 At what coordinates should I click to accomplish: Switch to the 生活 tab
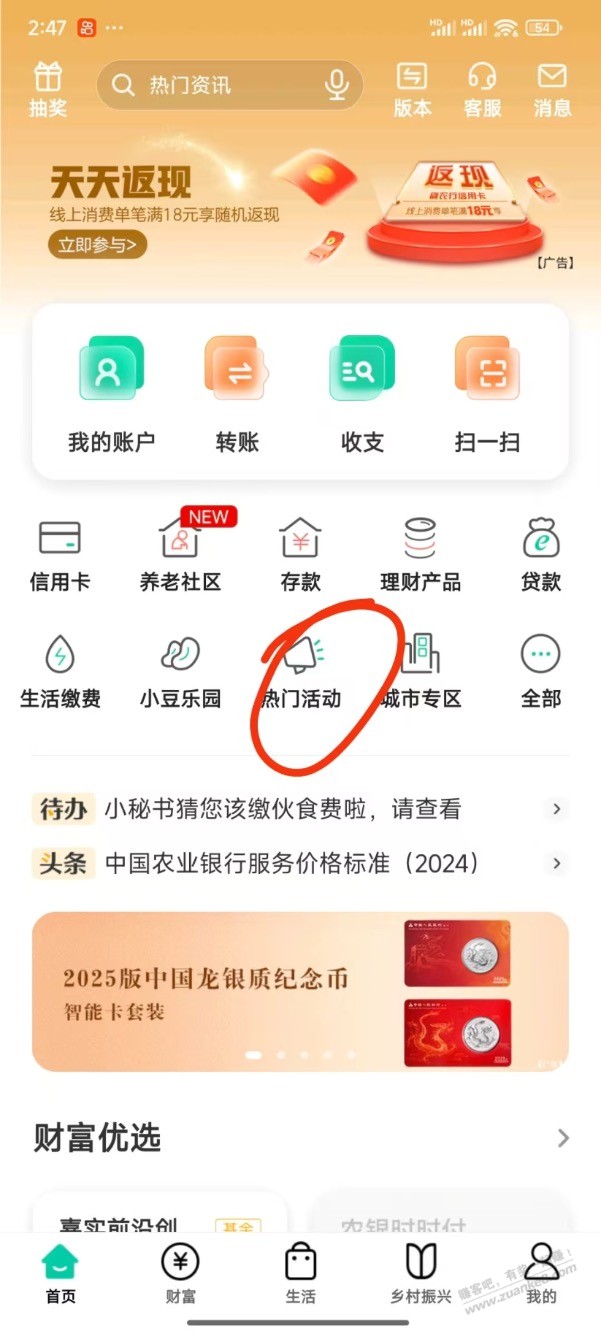click(x=300, y=1274)
